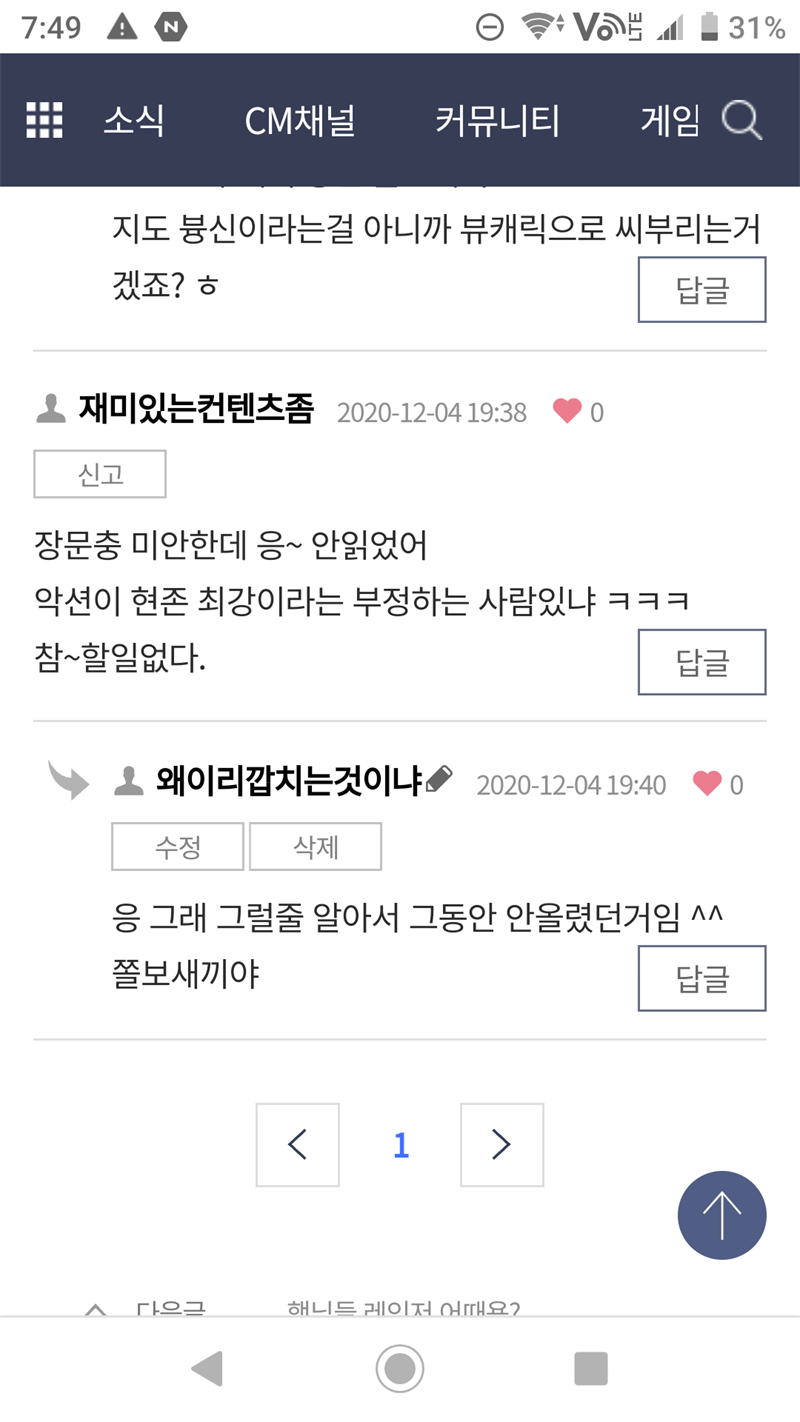Open the 커뮤니티 tab
The height and width of the screenshot is (1422, 800).
tap(497, 121)
